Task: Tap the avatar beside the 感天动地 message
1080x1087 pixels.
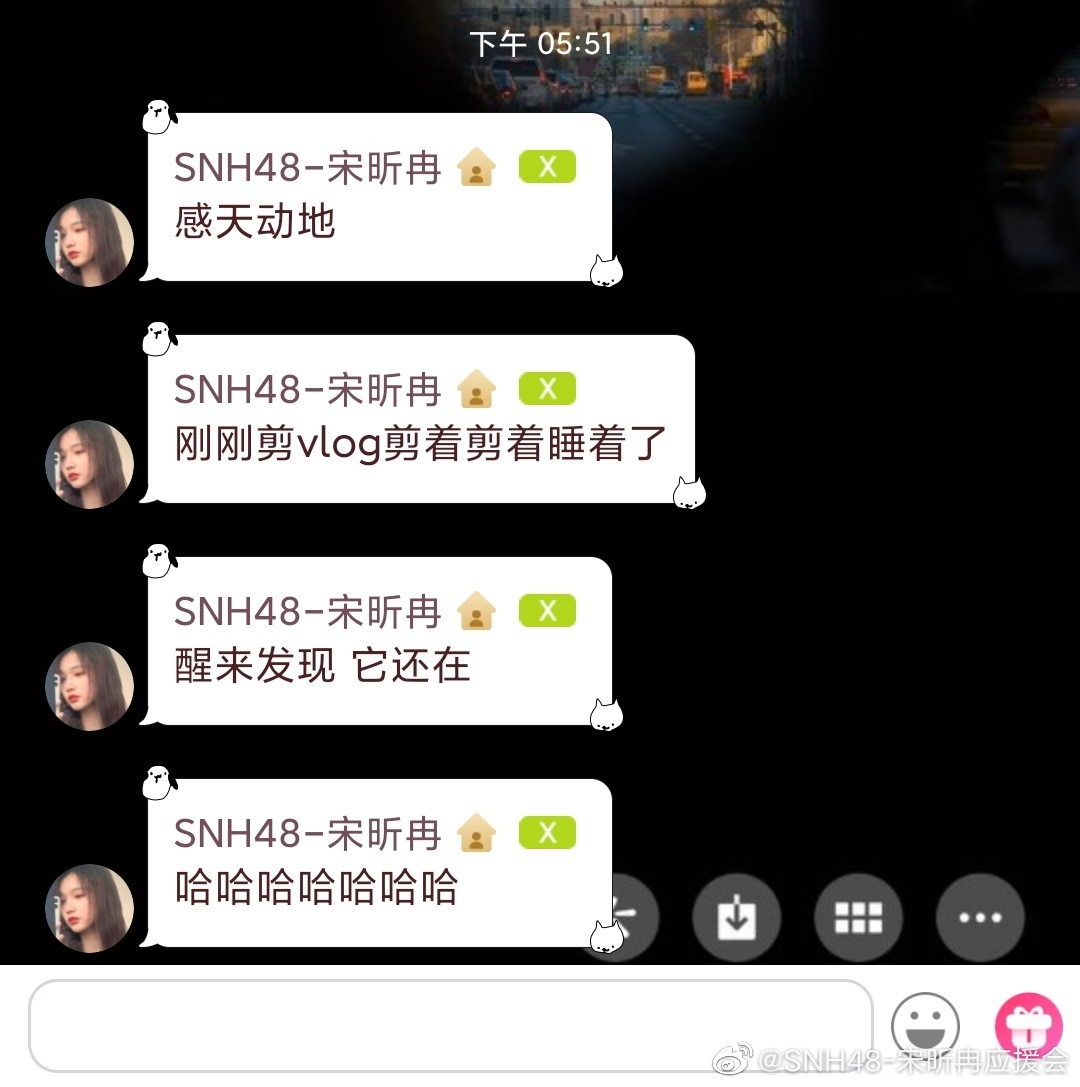Action: pos(90,242)
